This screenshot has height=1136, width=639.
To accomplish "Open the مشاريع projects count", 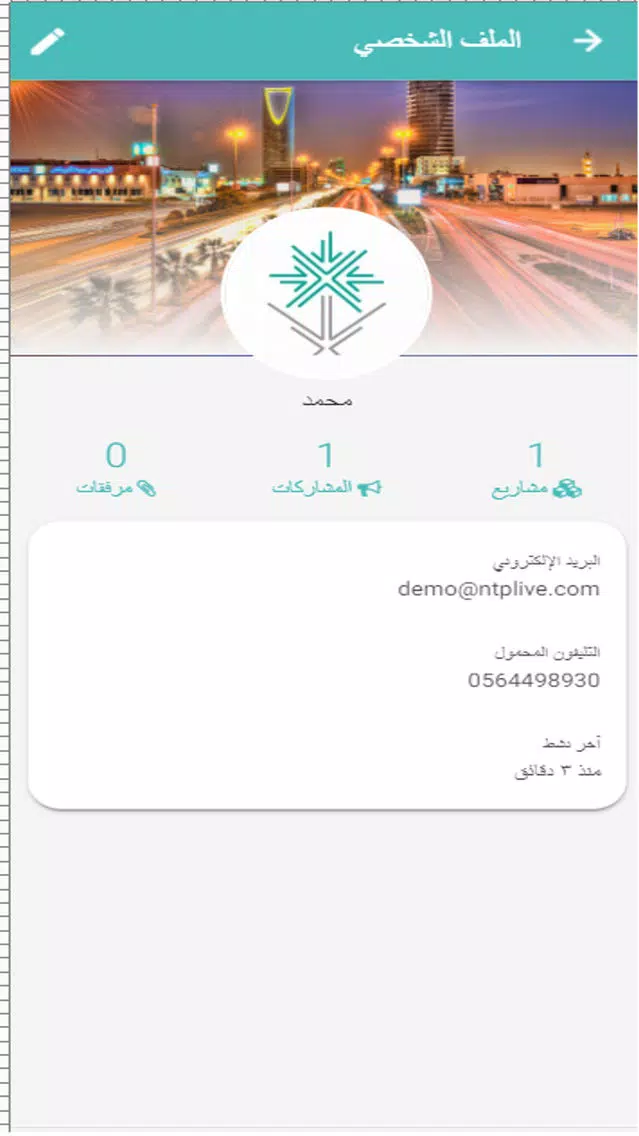I will tap(536, 470).
